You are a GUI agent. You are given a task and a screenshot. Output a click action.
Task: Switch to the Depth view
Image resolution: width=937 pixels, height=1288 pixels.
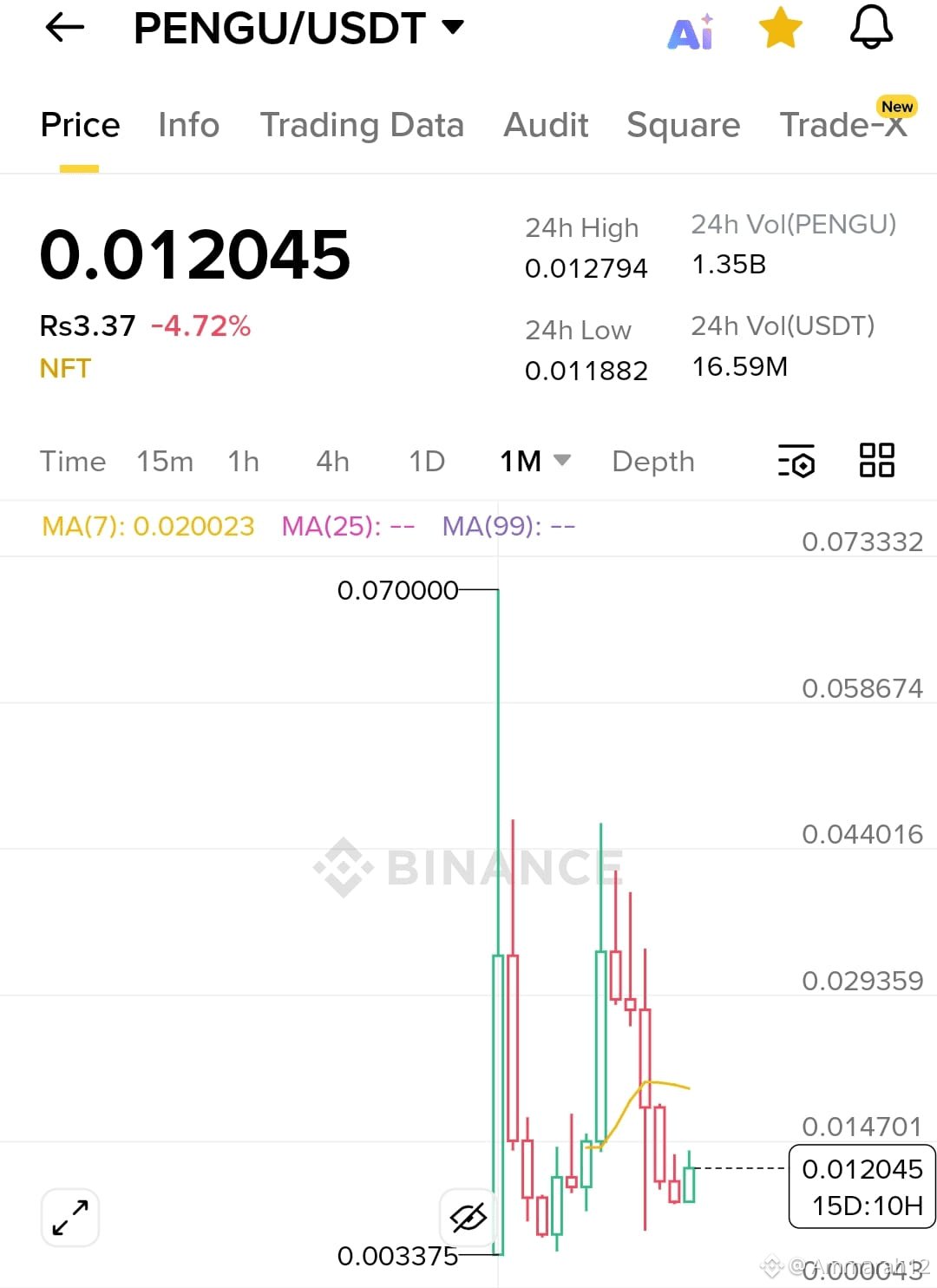pos(653,461)
